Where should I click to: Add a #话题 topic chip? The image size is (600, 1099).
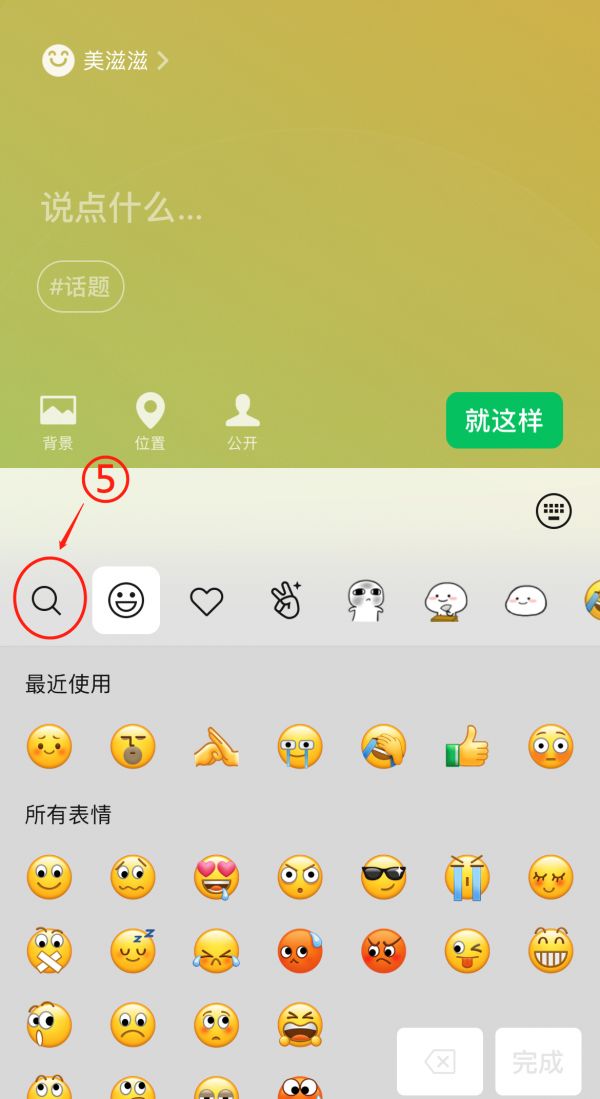point(81,287)
